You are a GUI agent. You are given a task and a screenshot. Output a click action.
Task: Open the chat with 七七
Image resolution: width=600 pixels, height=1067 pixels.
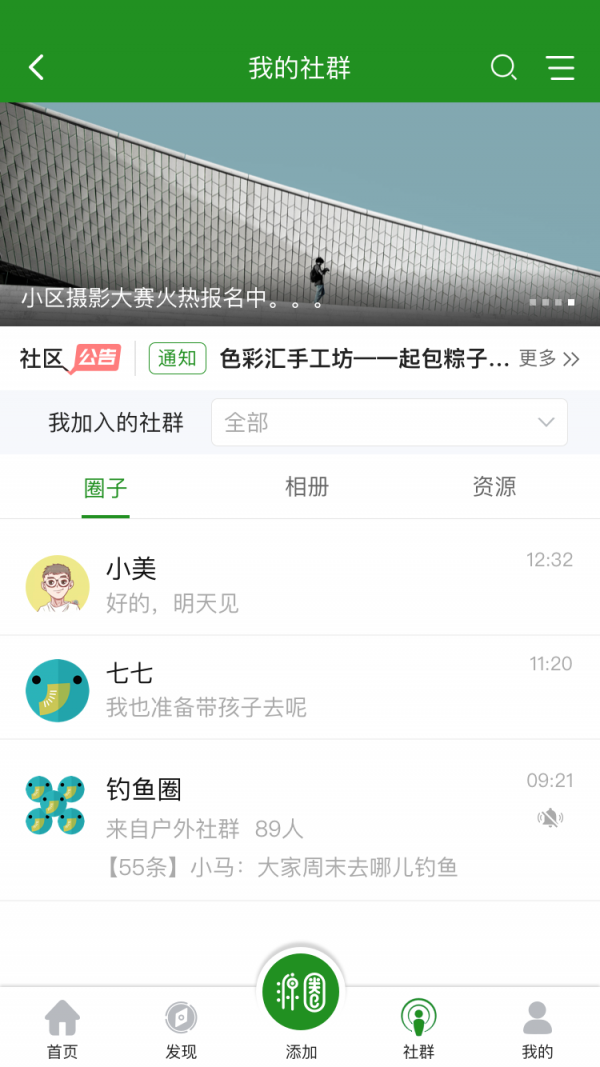click(x=300, y=689)
